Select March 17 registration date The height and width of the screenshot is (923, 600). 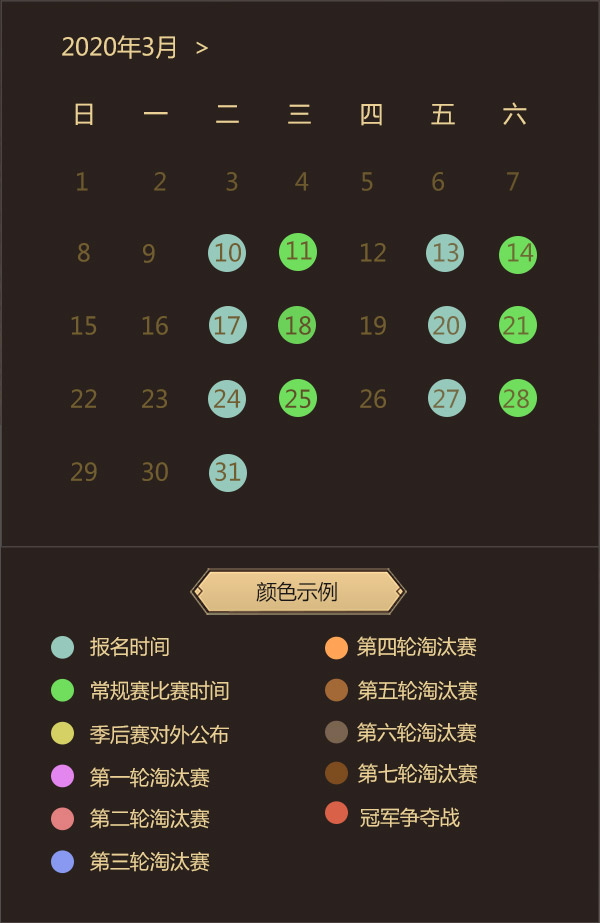[x=228, y=325]
